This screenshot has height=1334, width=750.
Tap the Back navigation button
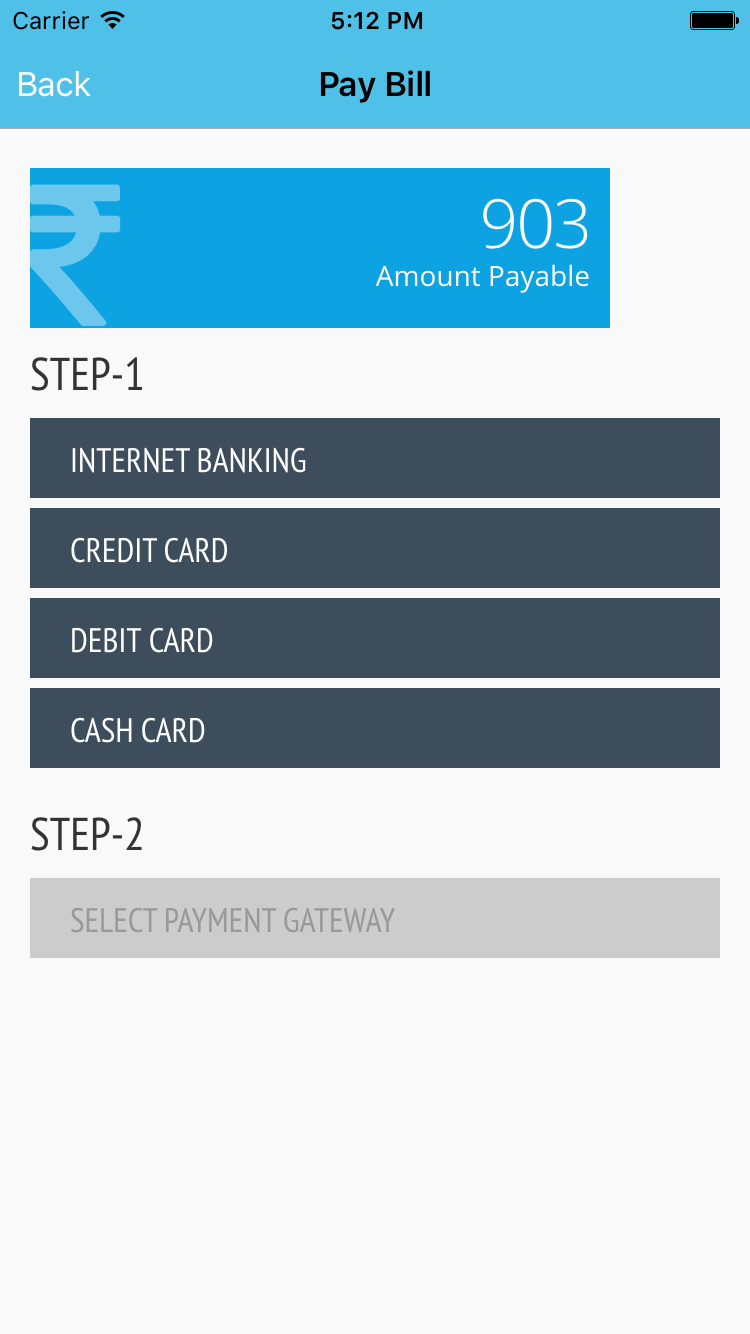tap(52, 84)
